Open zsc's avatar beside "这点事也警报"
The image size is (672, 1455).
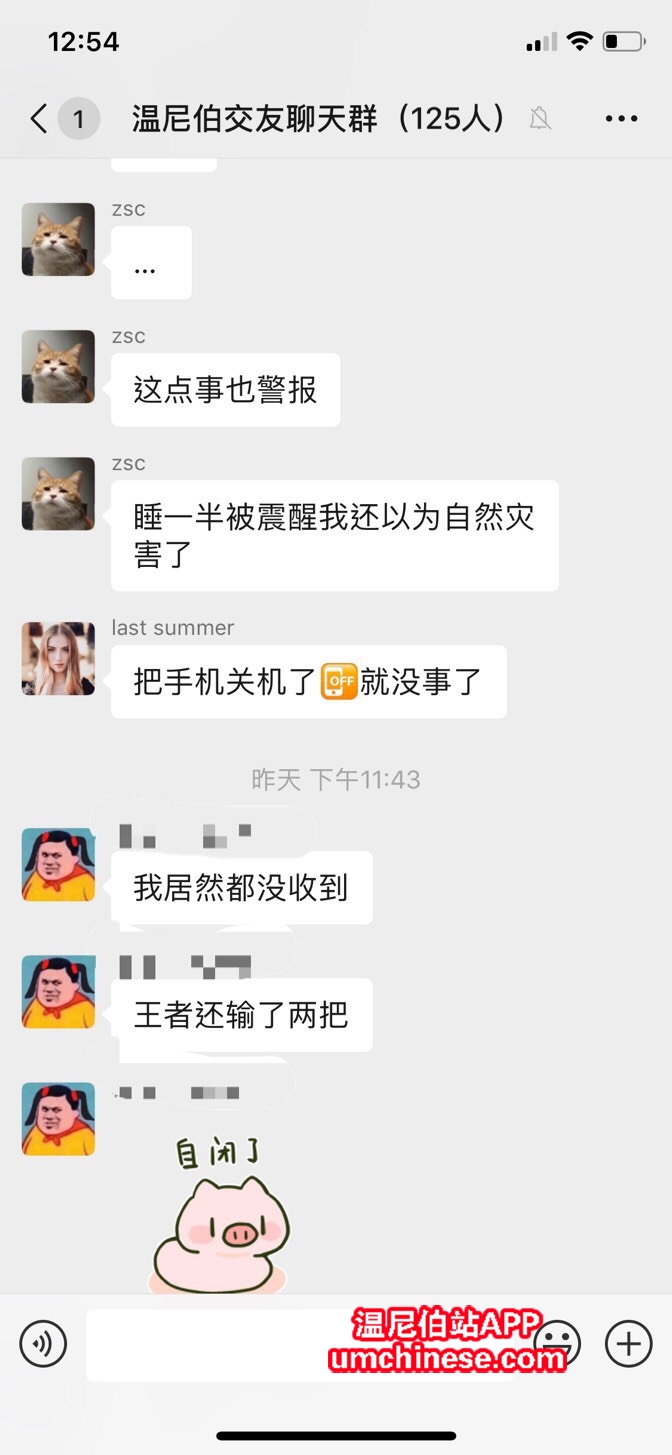point(59,367)
